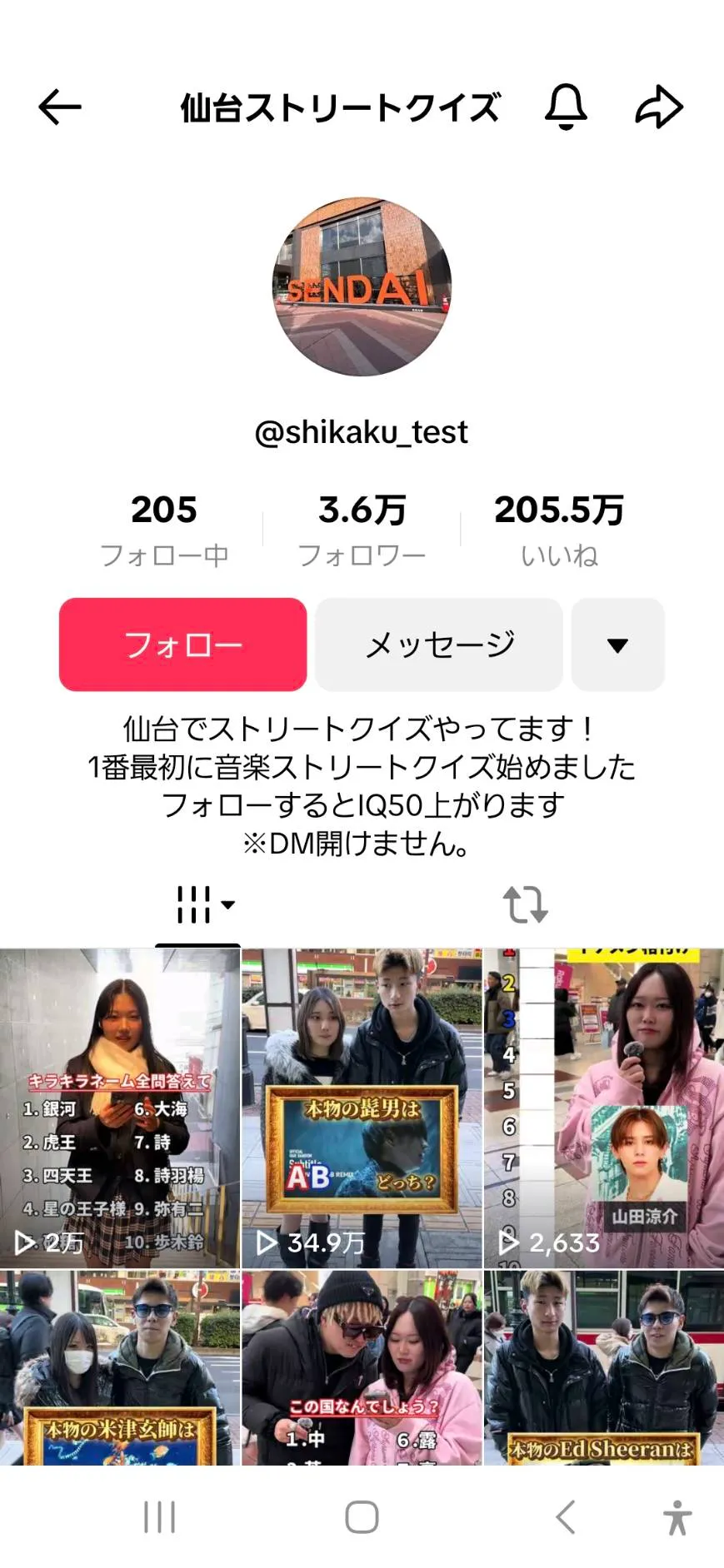Switch to the videos grid tab
Screen dimensions: 724x1568
point(198,904)
